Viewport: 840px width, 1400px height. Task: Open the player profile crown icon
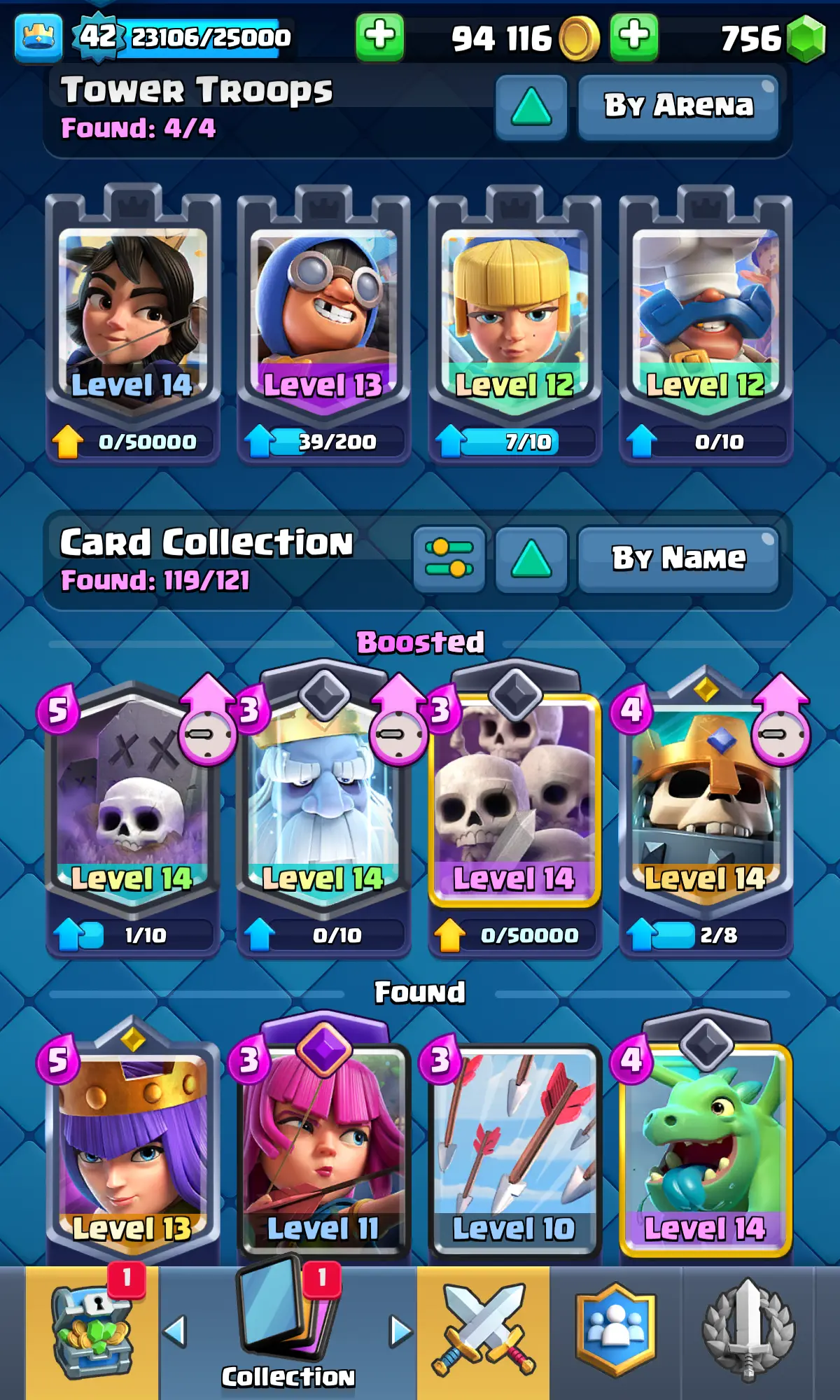[x=38, y=36]
